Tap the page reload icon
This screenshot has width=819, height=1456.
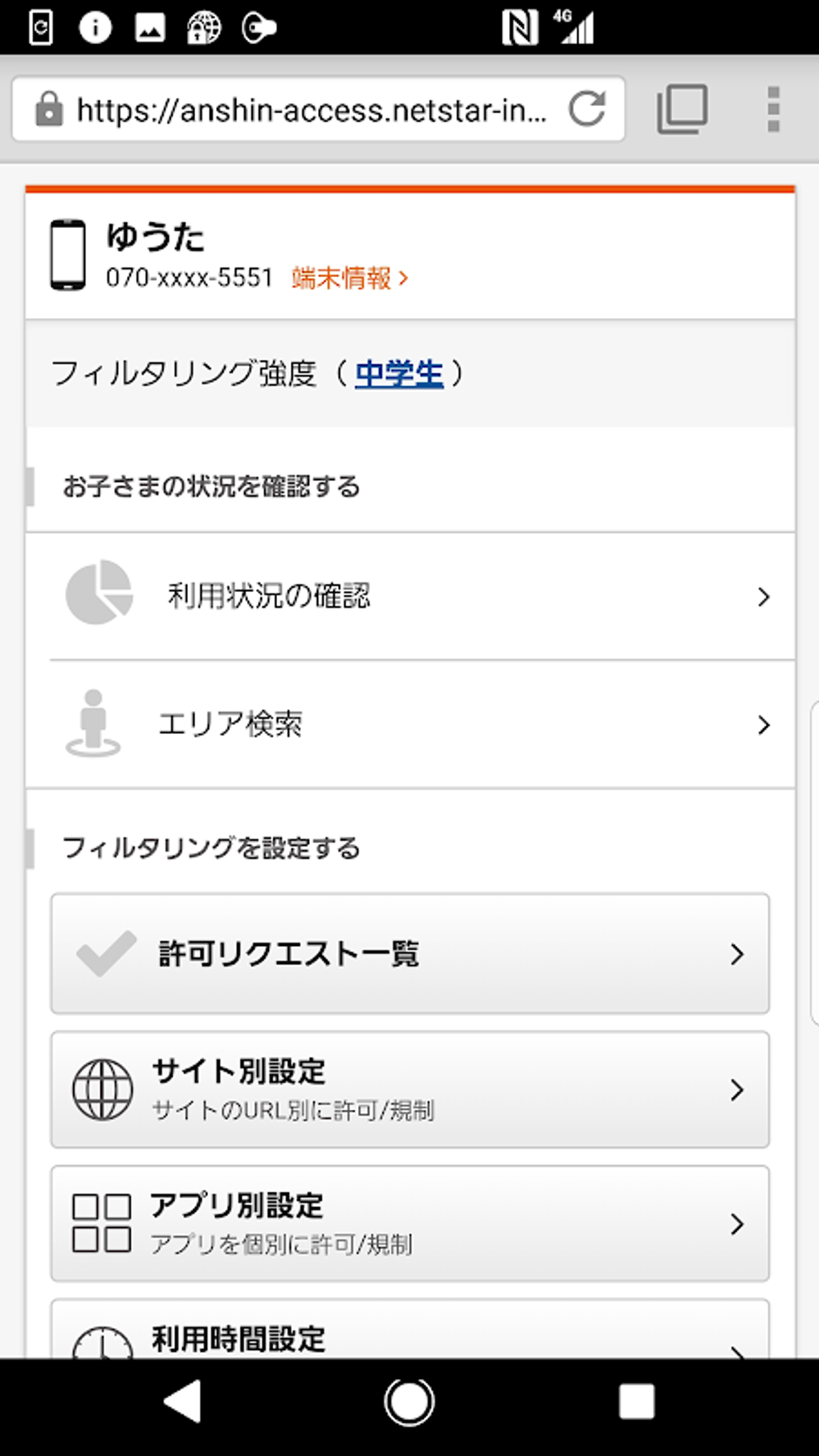tap(589, 109)
